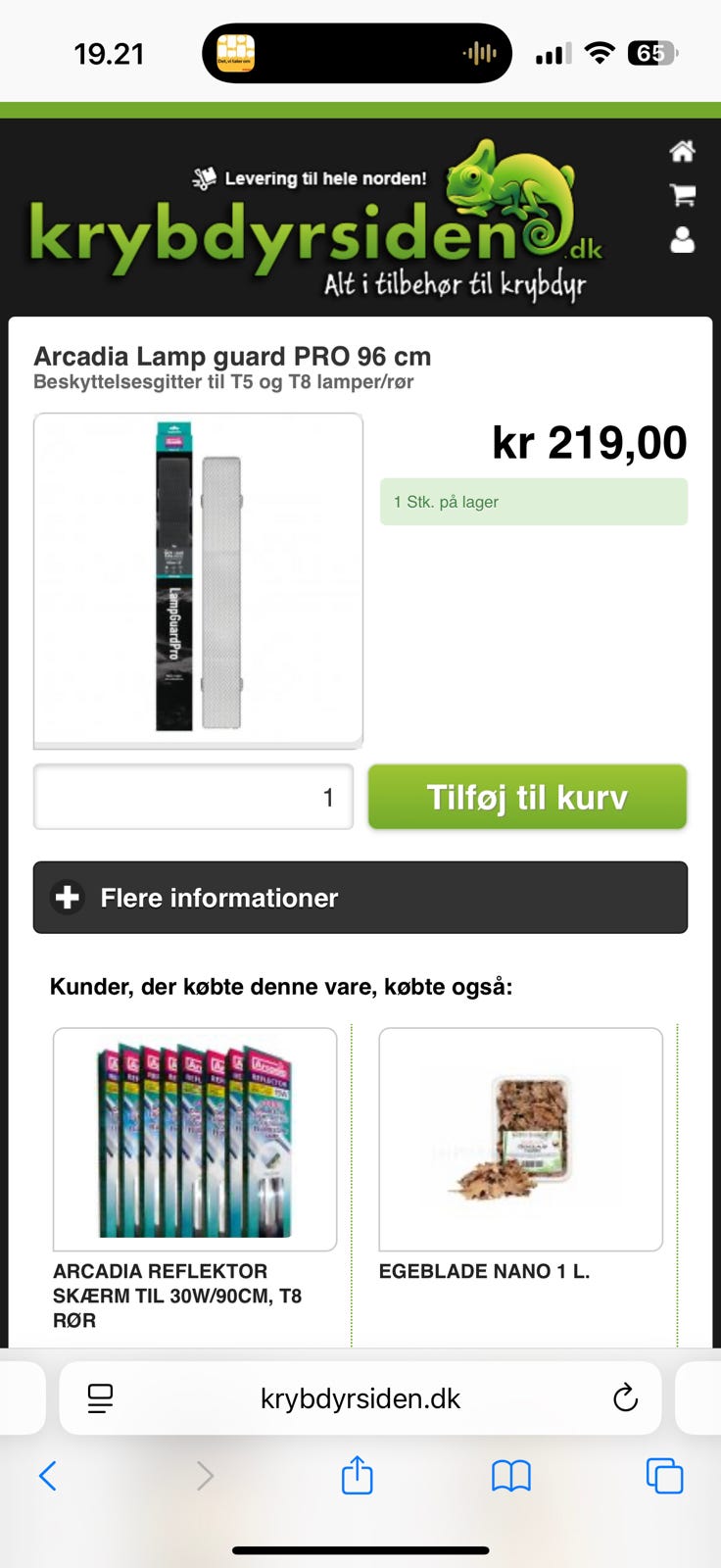Screen dimensions: 721x1568
Task: Open the home page via house icon
Action: [683, 150]
